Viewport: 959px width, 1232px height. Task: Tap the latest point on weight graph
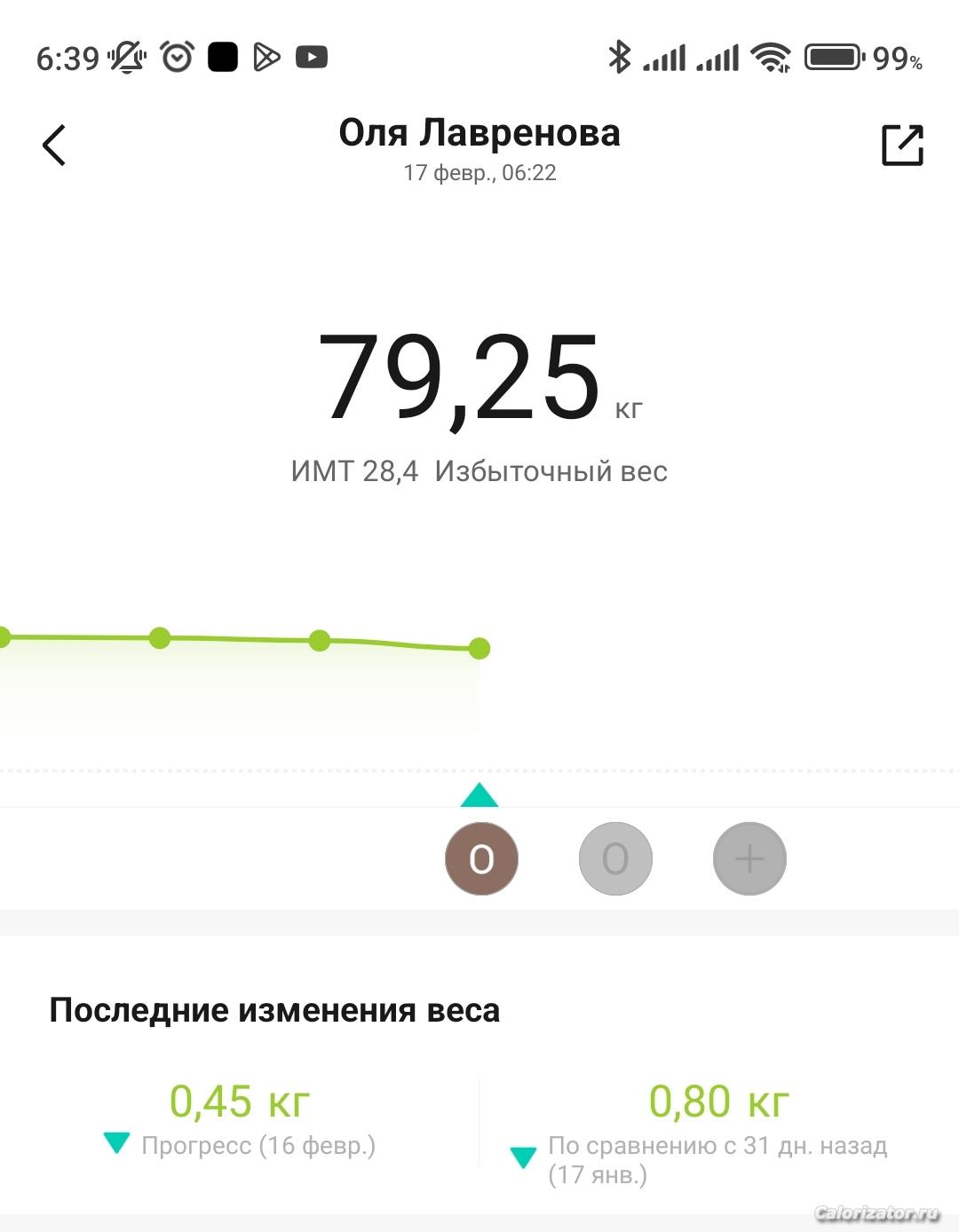tap(479, 649)
